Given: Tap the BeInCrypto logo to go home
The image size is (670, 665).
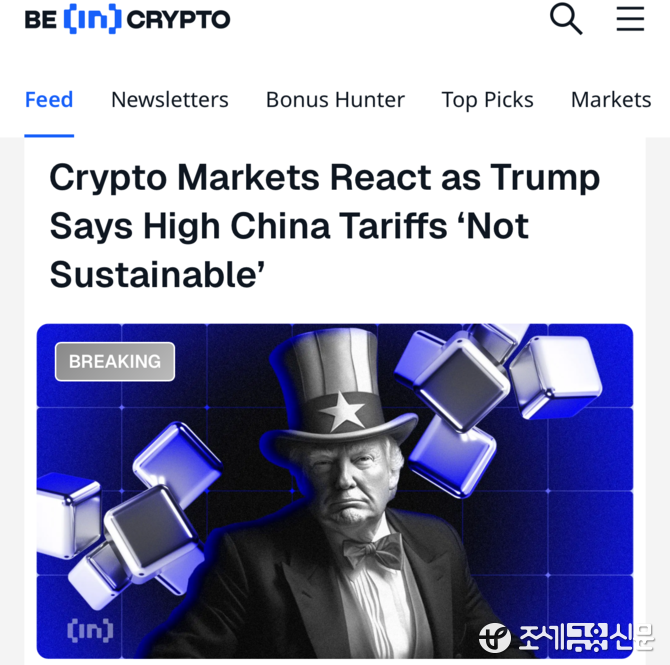Looking at the screenshot, I should click(127, 19).
